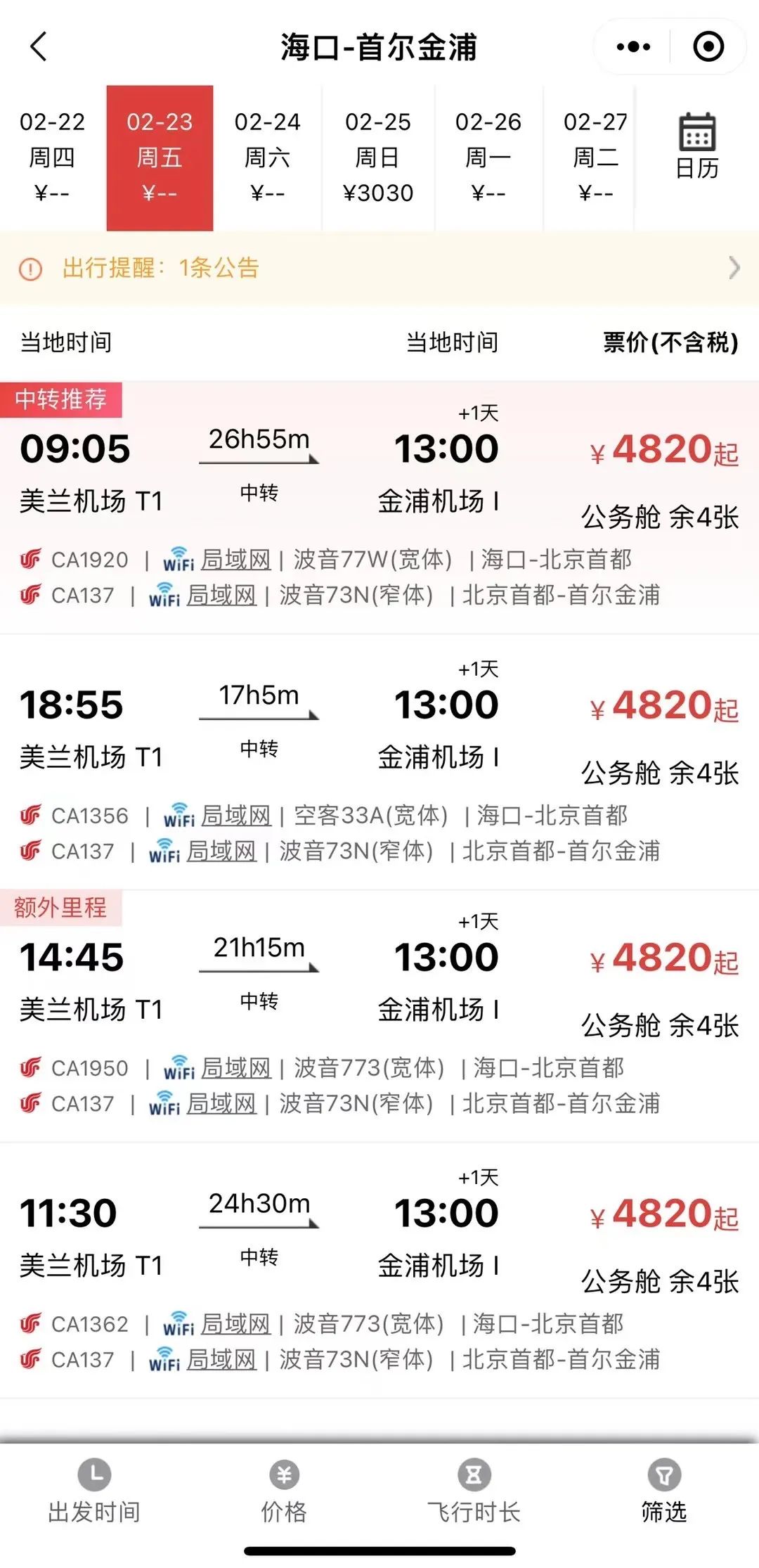The image size is (759, 1568).
Task: Switch to the 02-27 周二 date
Action: click(595, 158)
